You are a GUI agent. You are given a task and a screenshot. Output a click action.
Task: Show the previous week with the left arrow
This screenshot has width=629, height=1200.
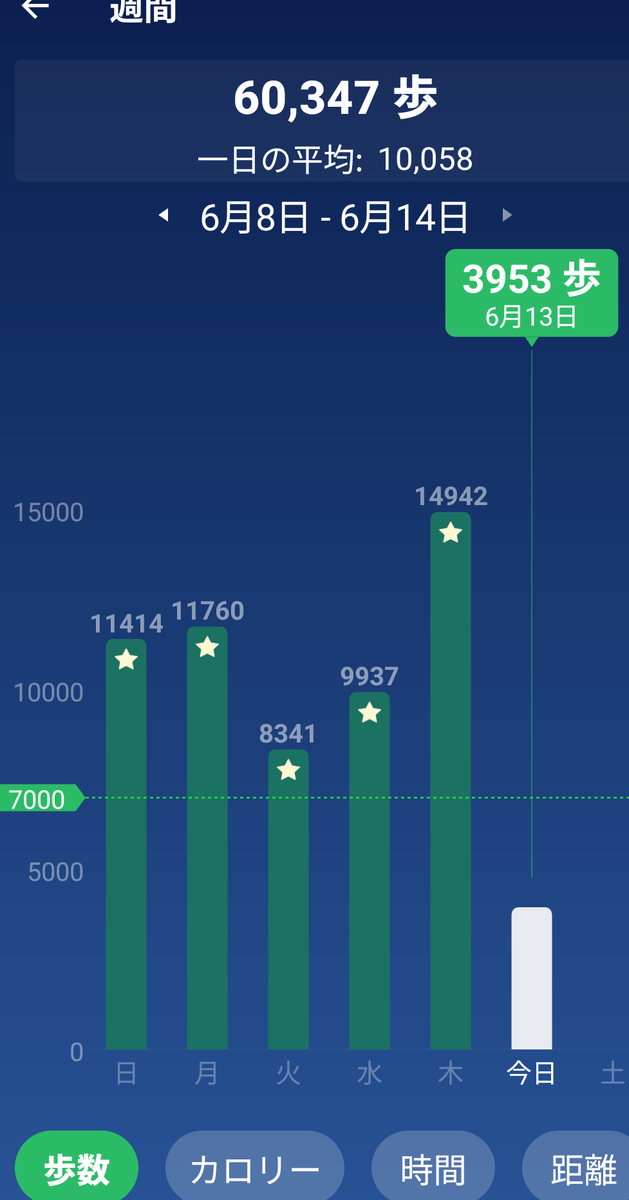point(164,215)
